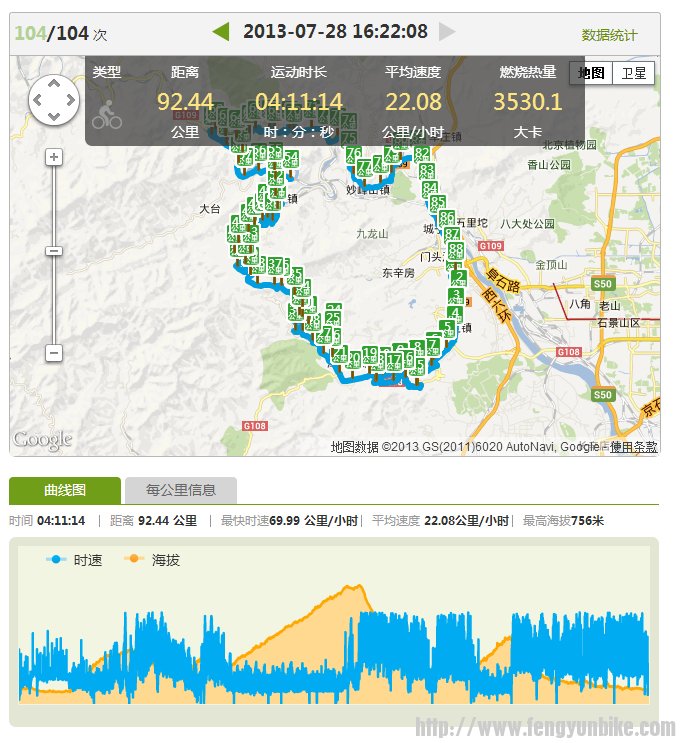Switch to the 每公里信息 tab

click(180, 490)
